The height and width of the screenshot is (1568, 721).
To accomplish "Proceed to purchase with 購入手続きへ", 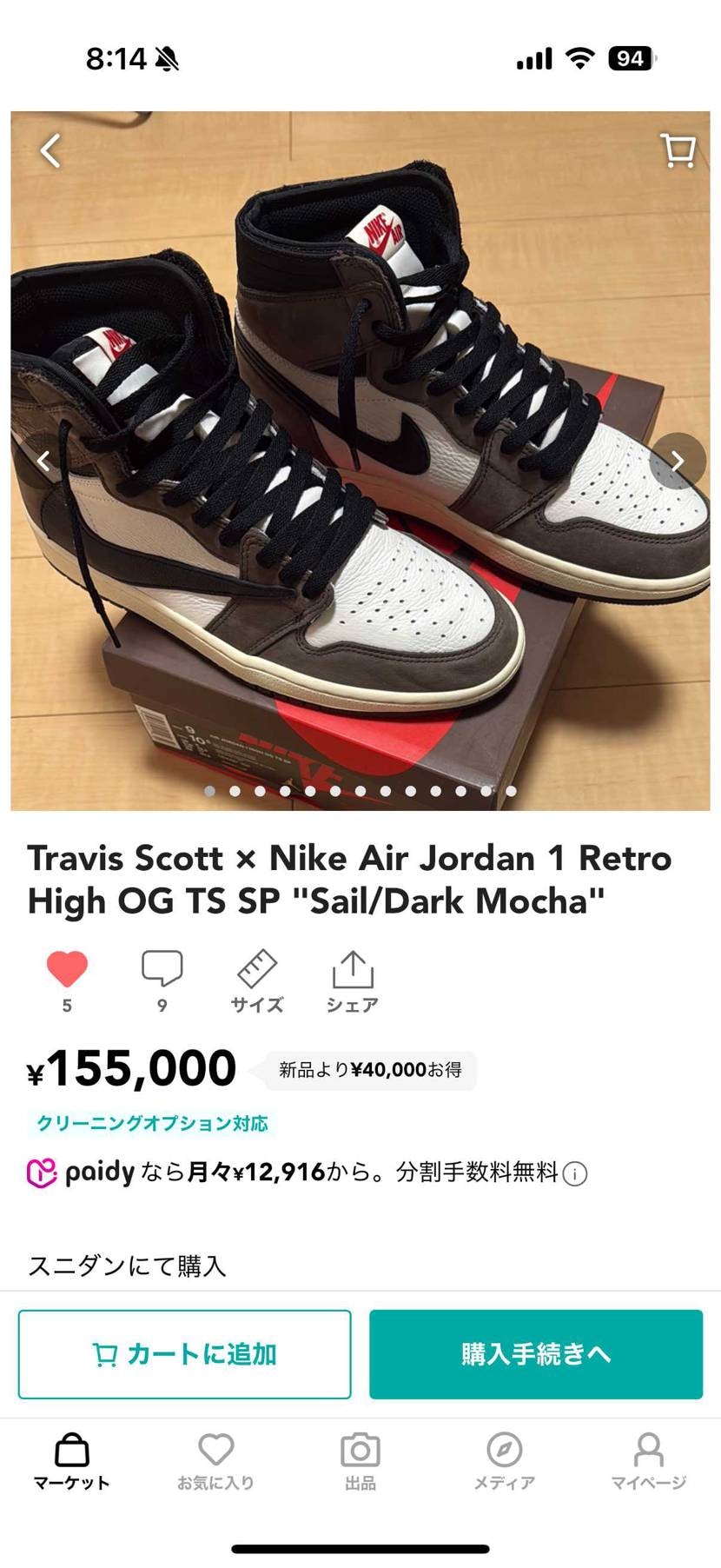I will coord(535,1353).
